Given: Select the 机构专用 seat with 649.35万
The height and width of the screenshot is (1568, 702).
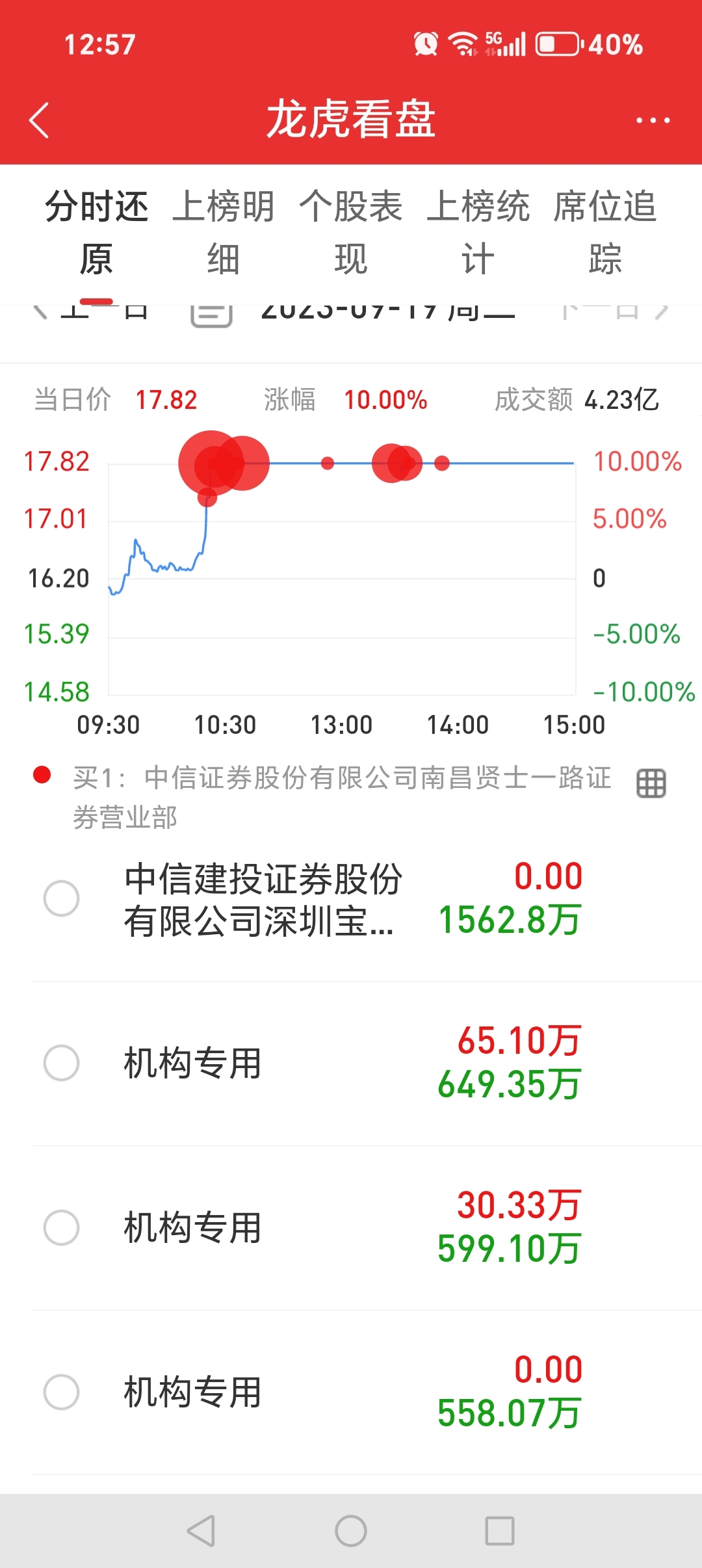Looking at the screenshot, I should pyautogui.click(x=61, y=1063).
